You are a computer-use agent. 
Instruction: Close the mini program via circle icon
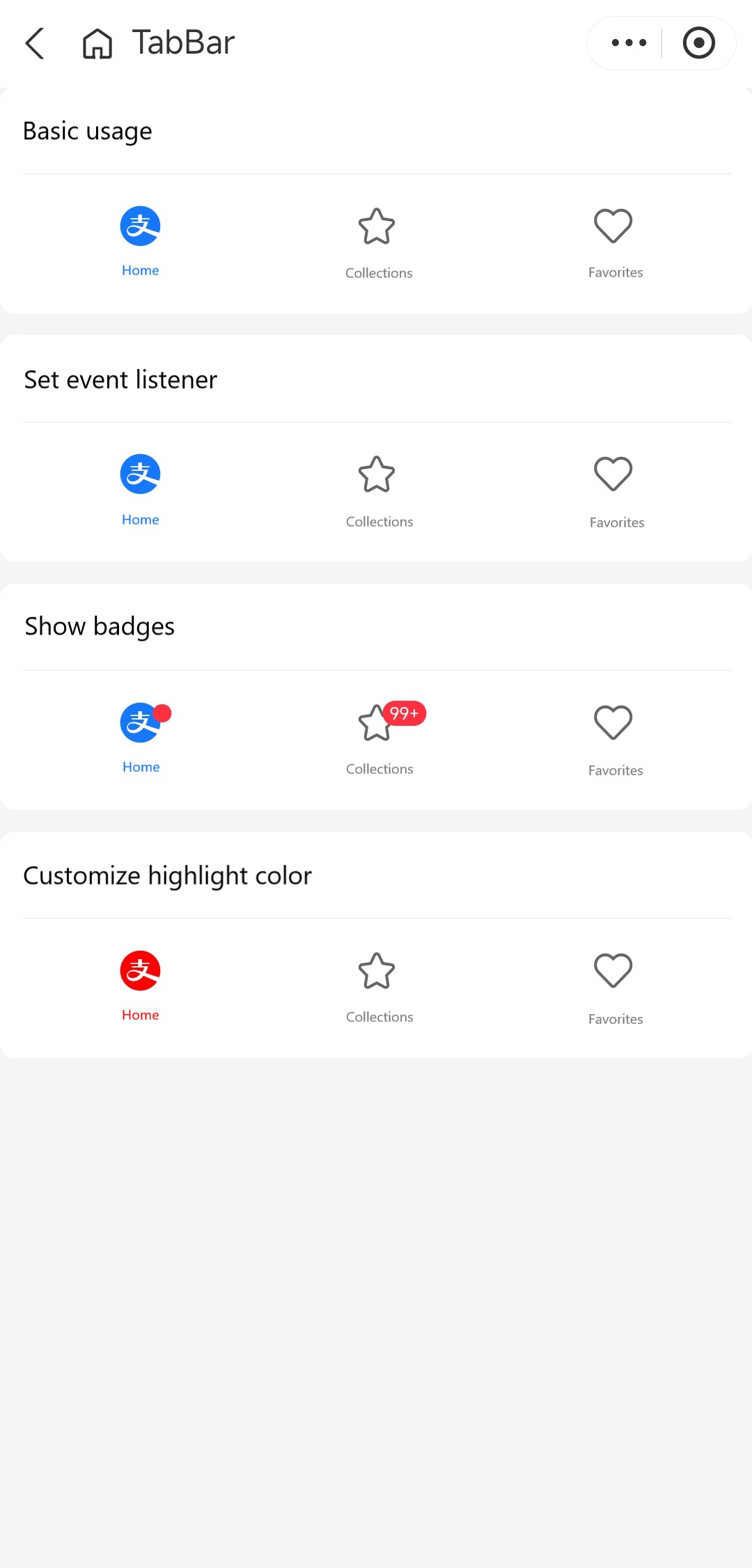(x=699, y=43)
